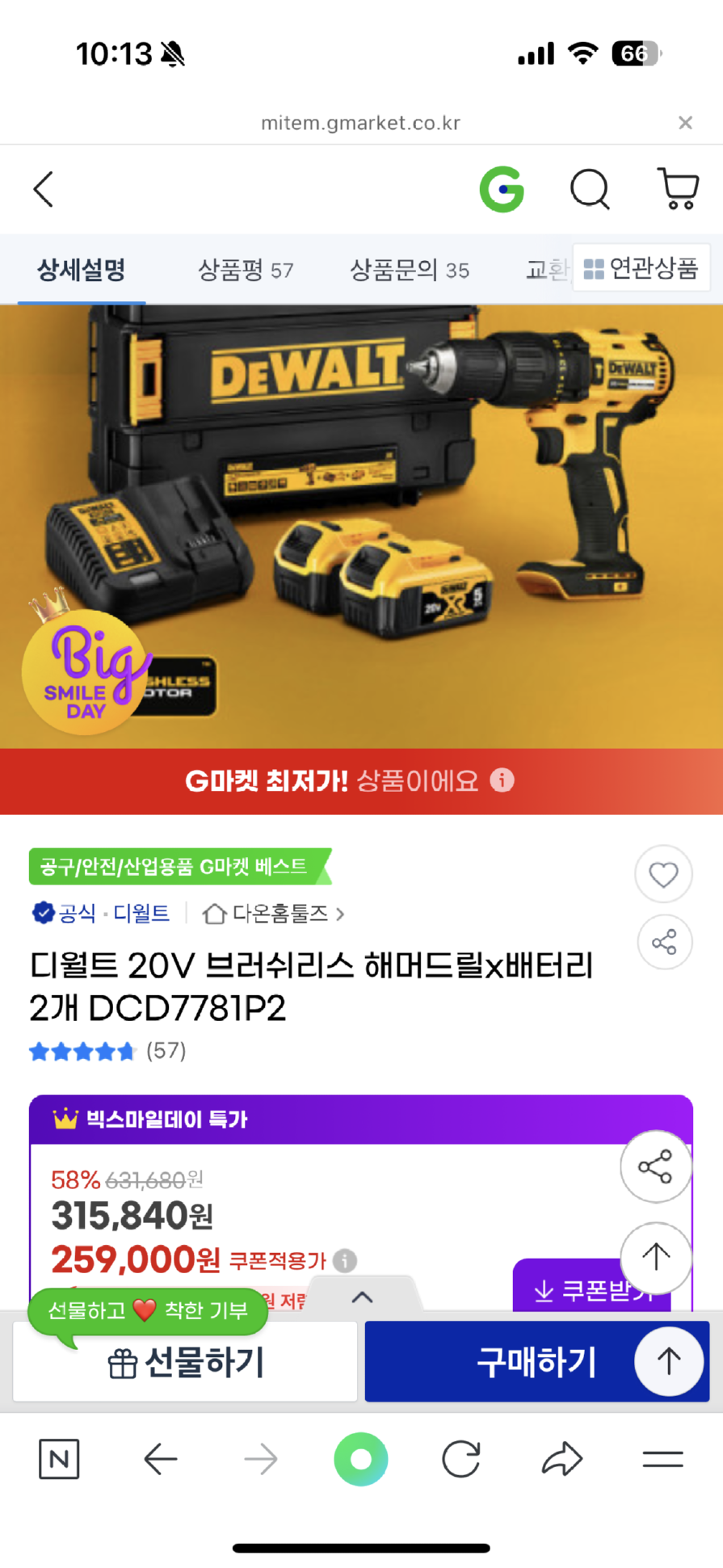This screenshot has height=1568, width=723.
Task: Go back using the header arrow
Action: (x=44, y=190)
